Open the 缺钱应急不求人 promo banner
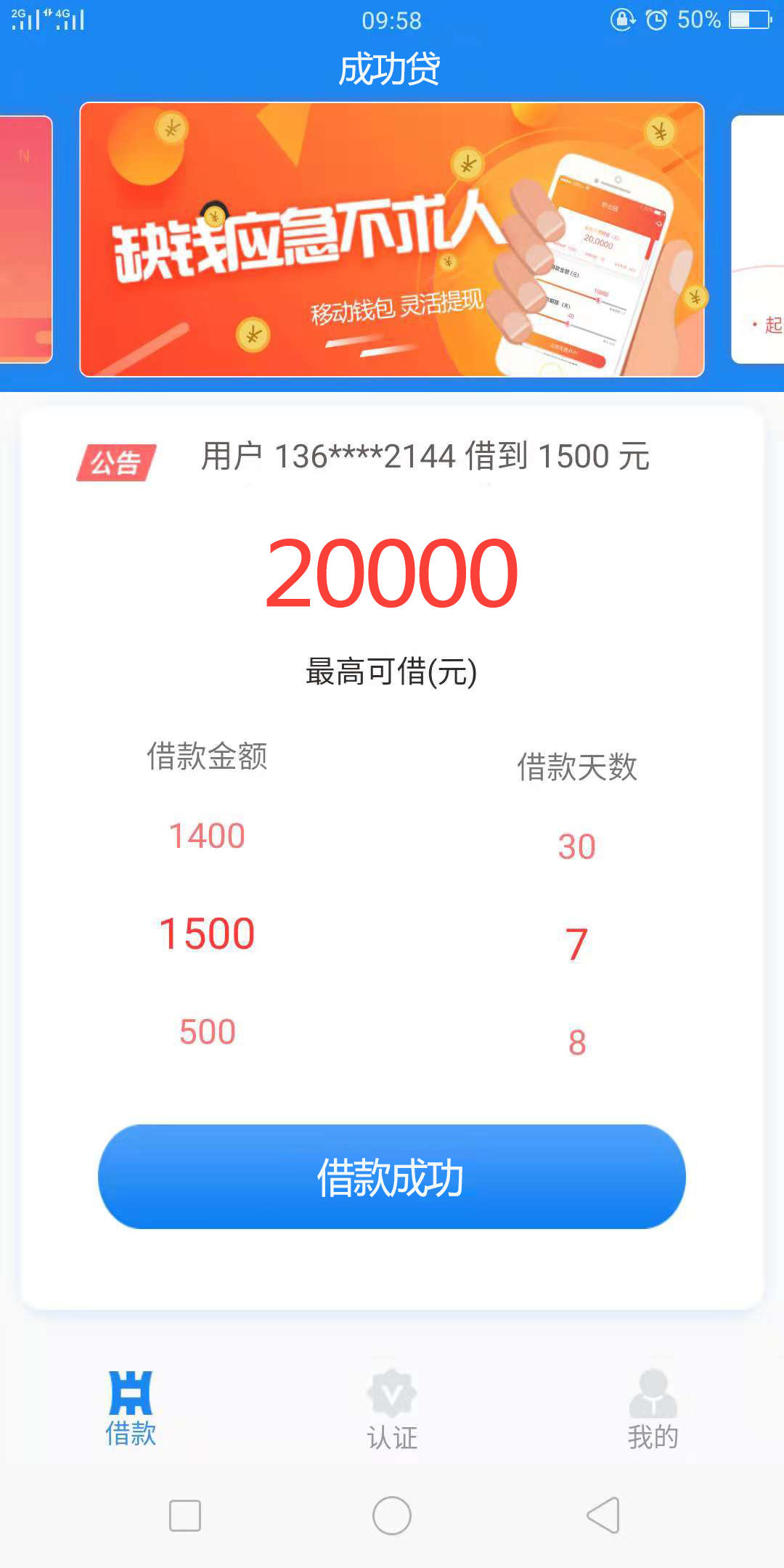The image size is (784, 1568). click(x=392, y=240)
